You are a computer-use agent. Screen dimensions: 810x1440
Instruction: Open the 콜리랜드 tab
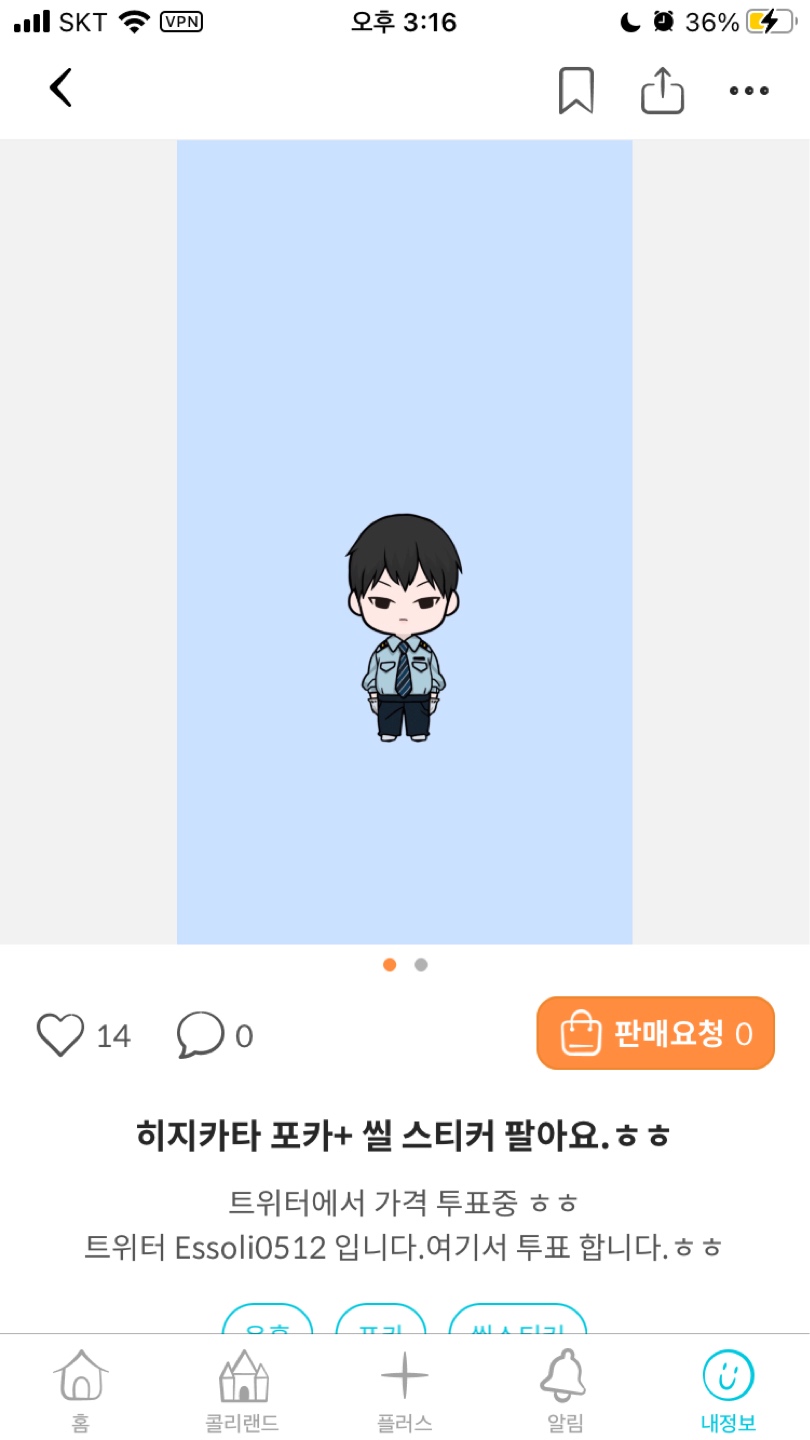[242, 1390]
